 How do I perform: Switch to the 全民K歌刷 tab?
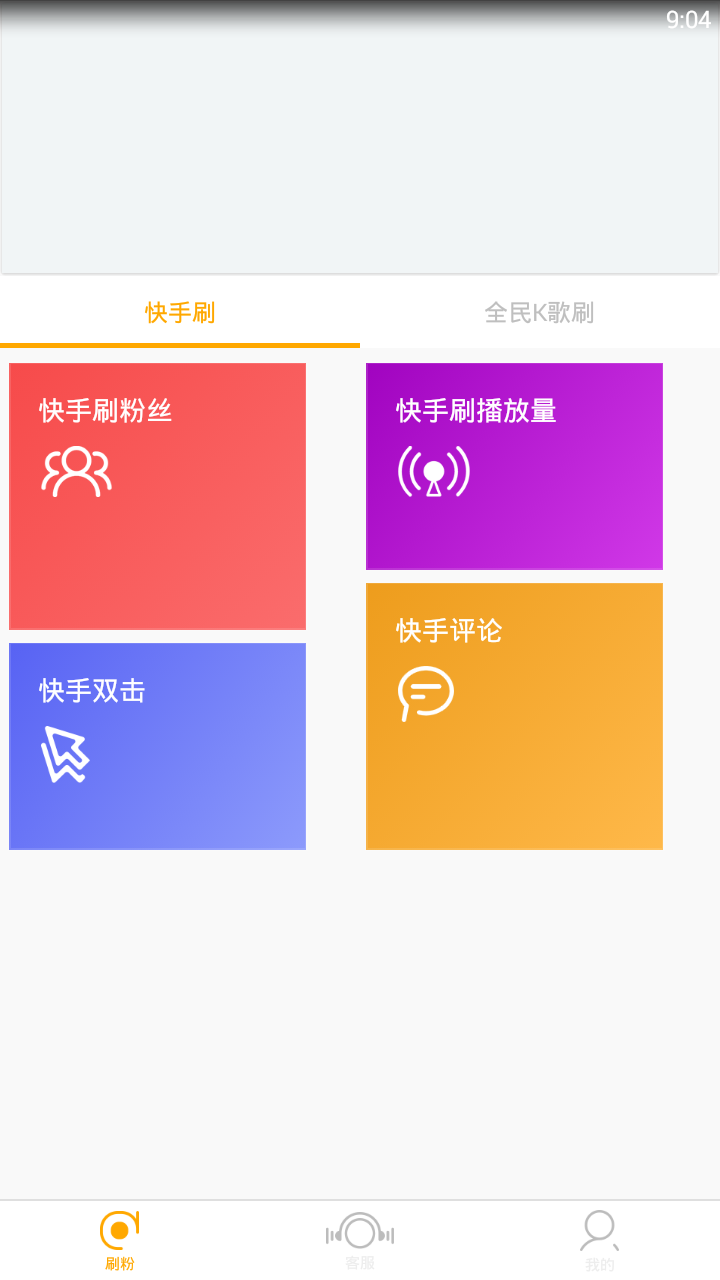click(539, 313)
